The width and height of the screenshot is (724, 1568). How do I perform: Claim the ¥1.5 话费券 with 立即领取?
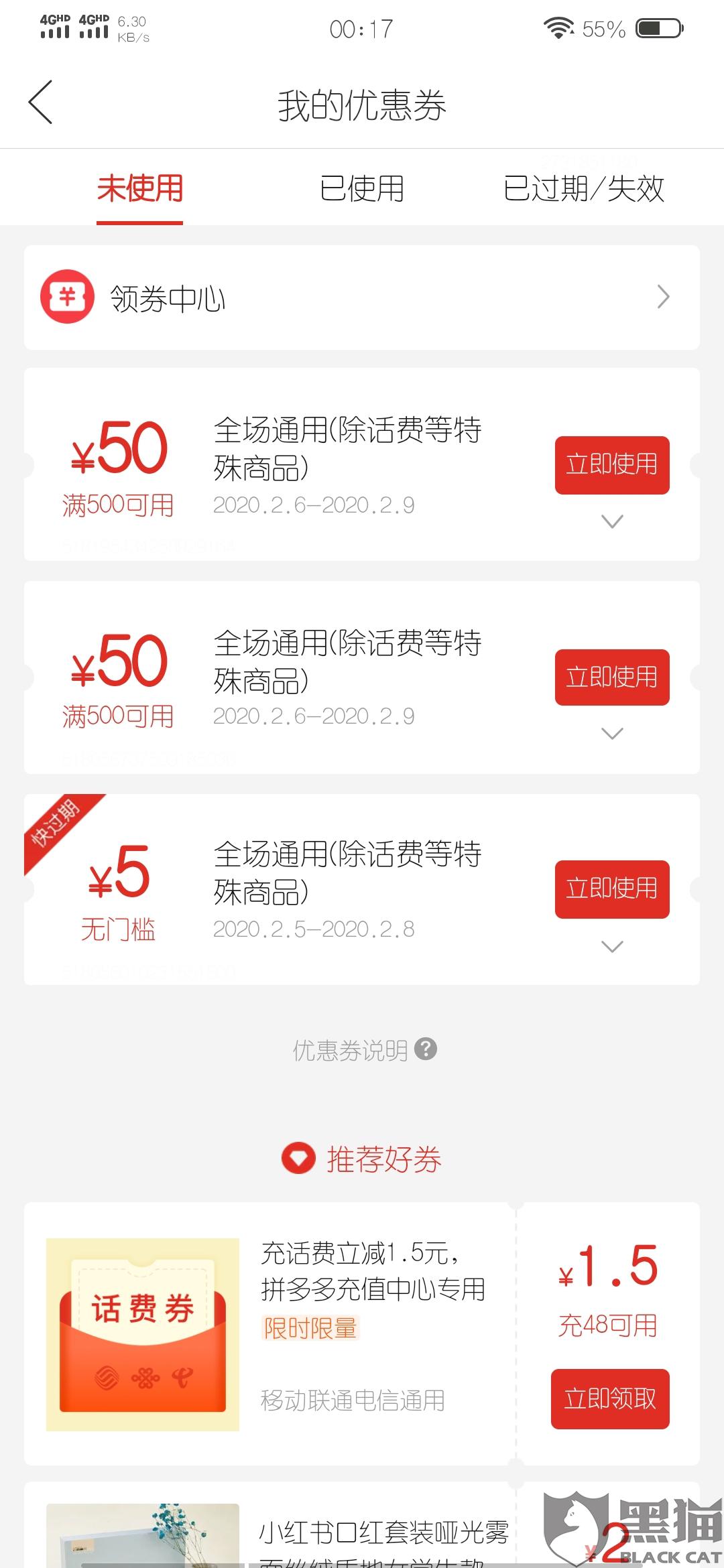click(x=610, y=1399)
